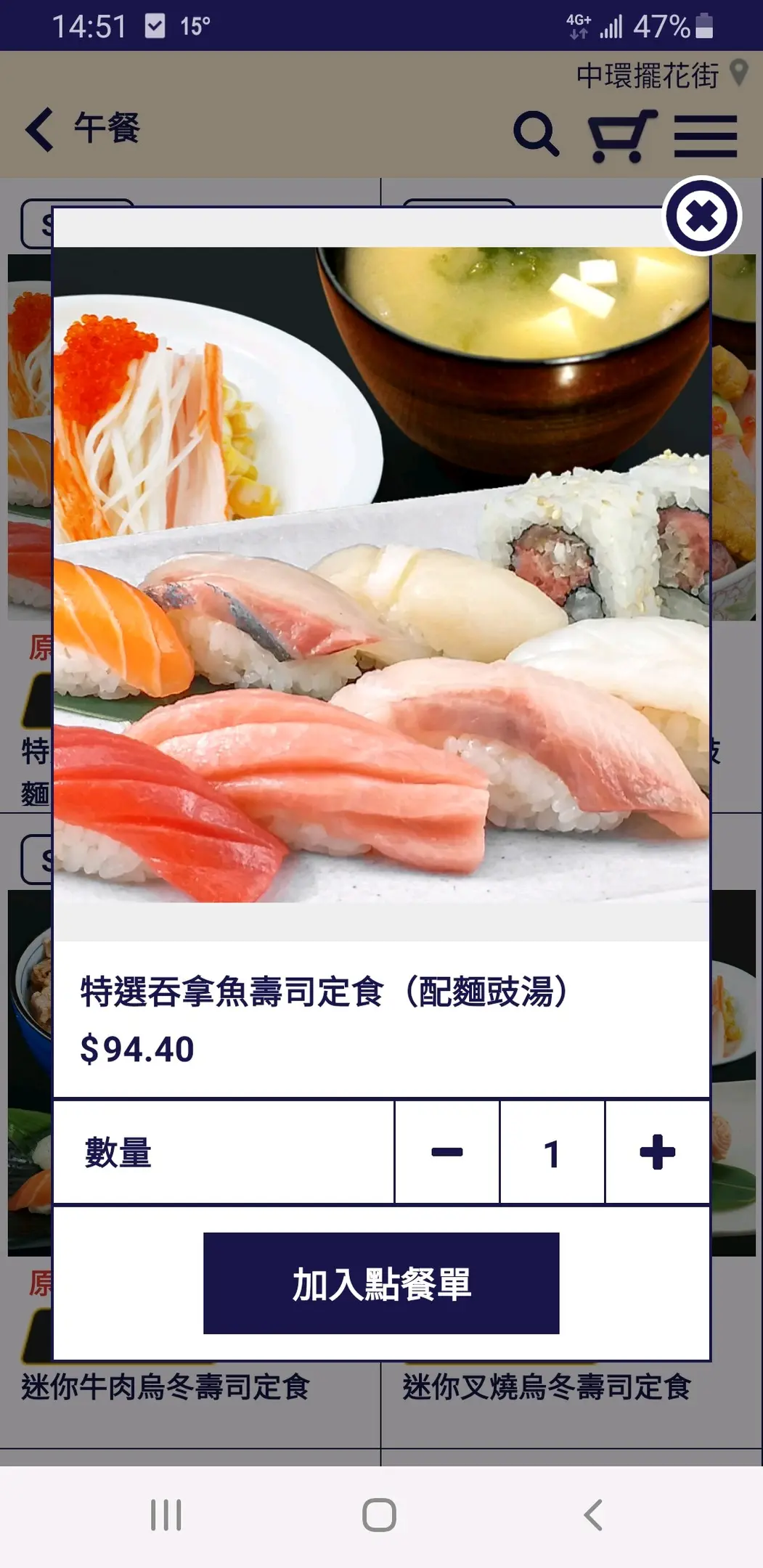Tap the system home button
The height and width of the screenshot is (1568, 763).
click(379, 1515)
